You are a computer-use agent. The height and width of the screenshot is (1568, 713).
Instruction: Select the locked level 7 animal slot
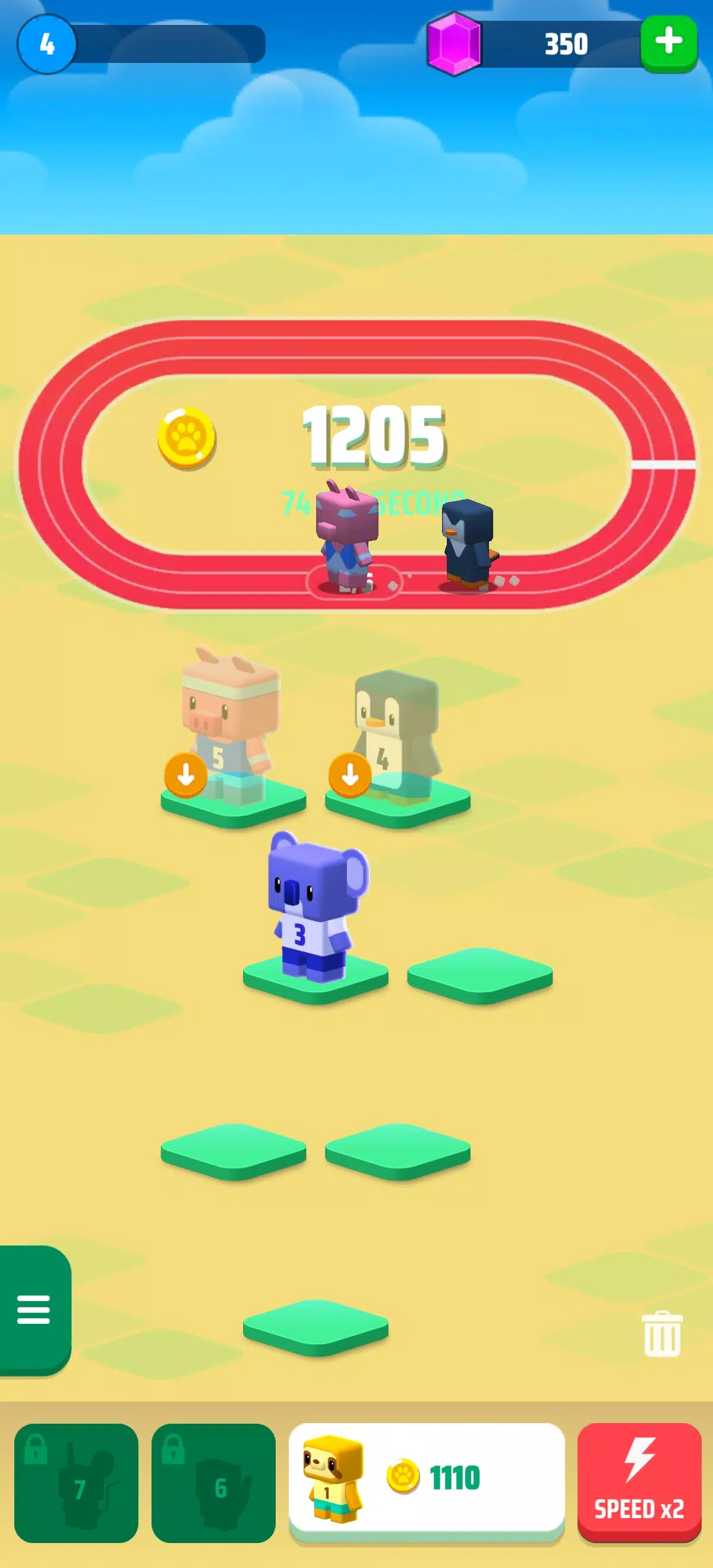[76, 1483]
